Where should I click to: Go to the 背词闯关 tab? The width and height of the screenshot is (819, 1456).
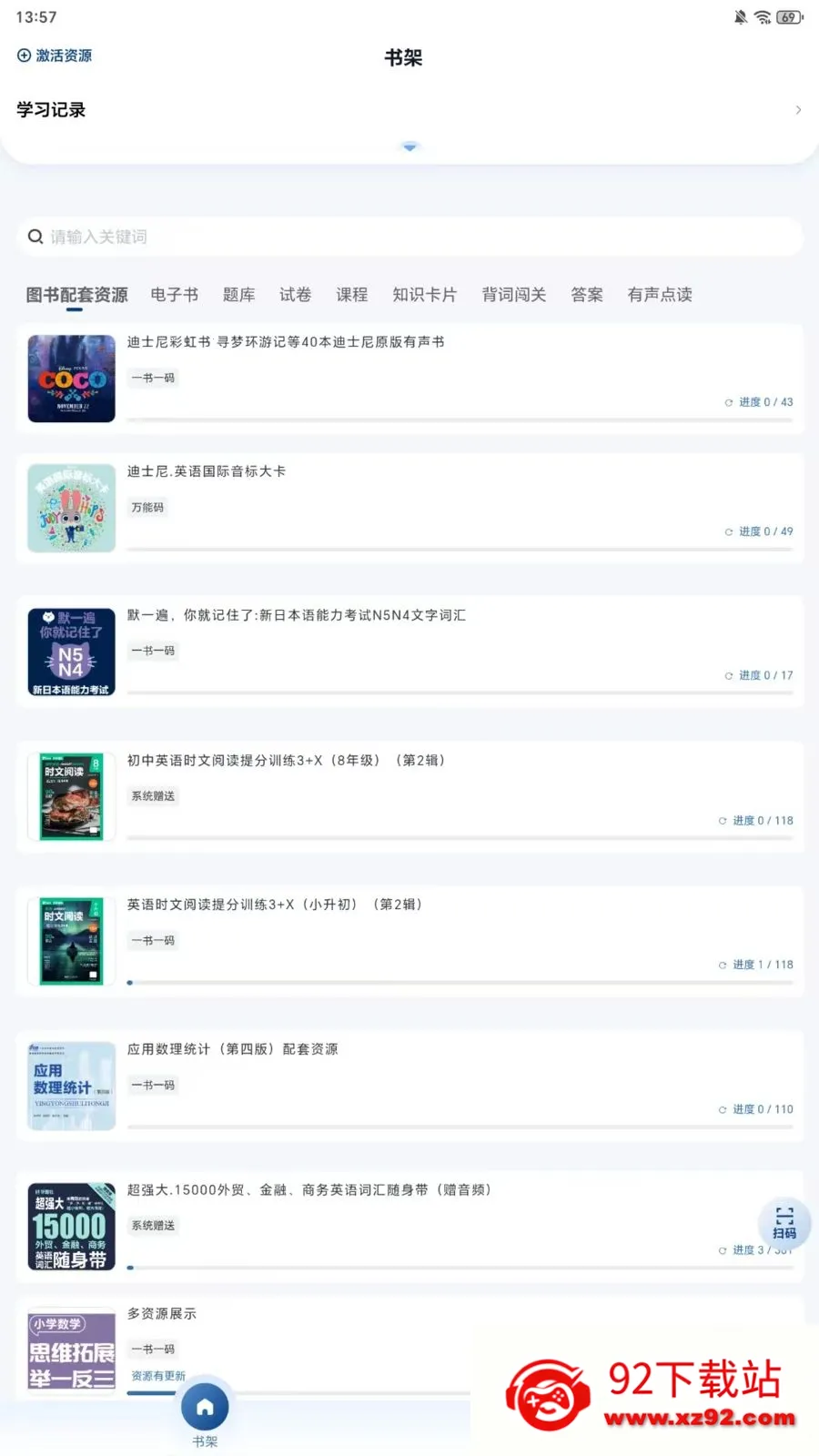coord(513,295)
